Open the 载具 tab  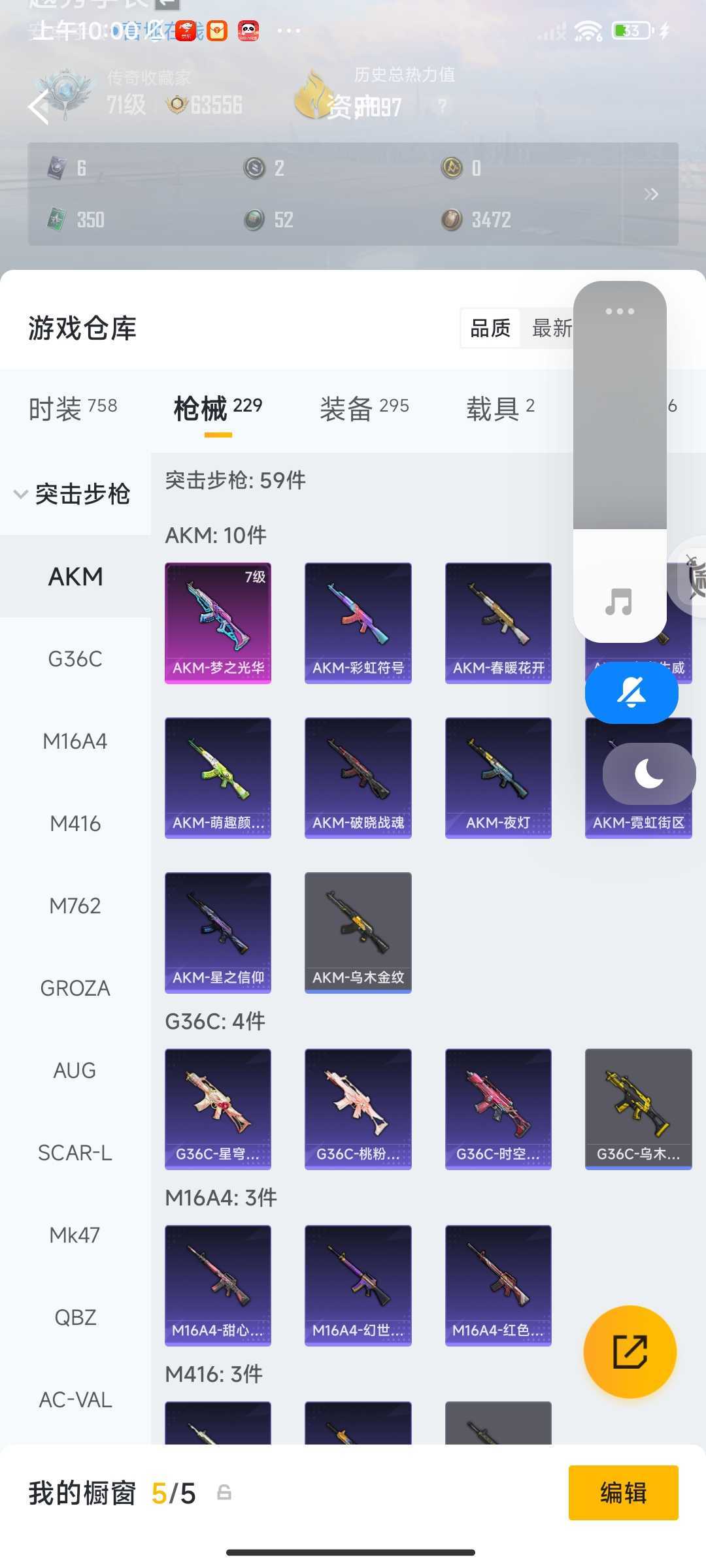coord(500,408)
